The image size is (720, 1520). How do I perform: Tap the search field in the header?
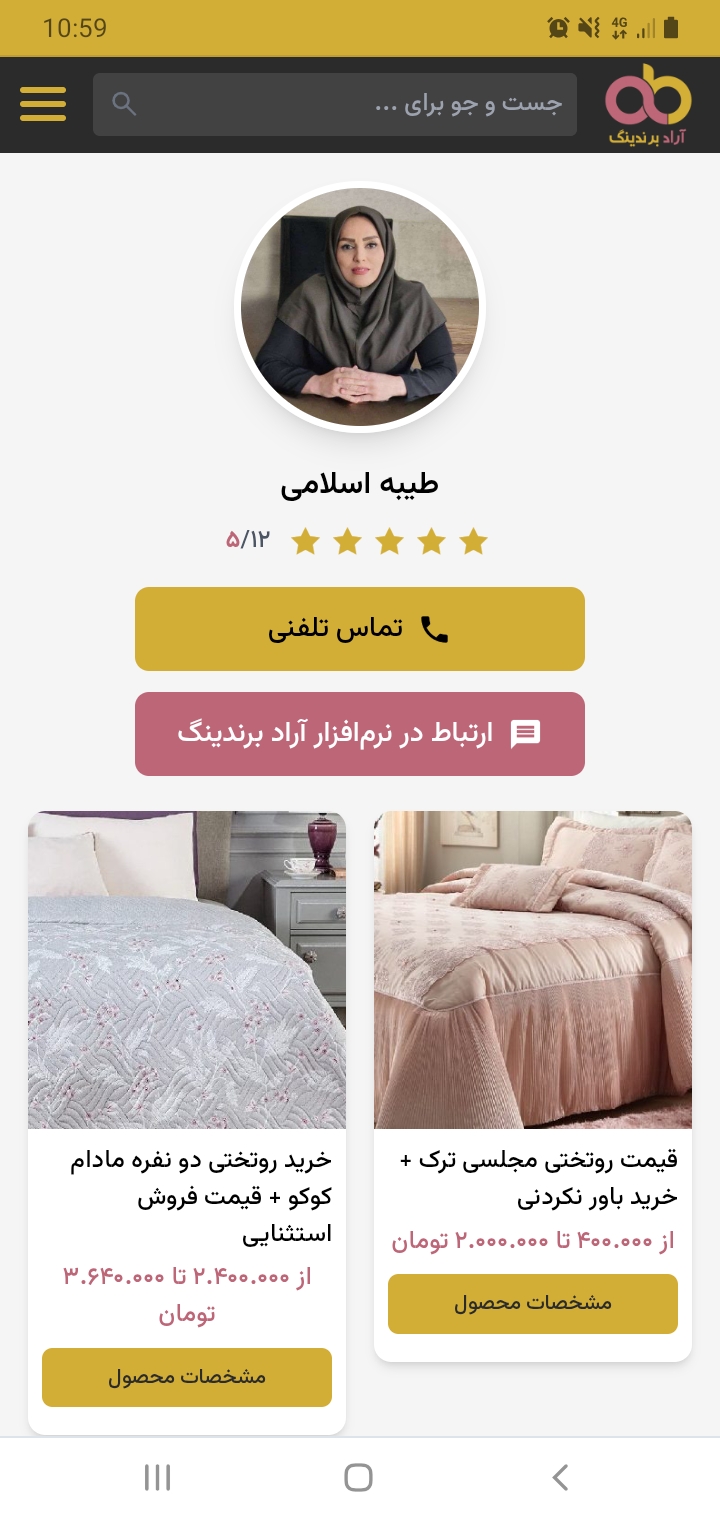(x=335, y=104)
